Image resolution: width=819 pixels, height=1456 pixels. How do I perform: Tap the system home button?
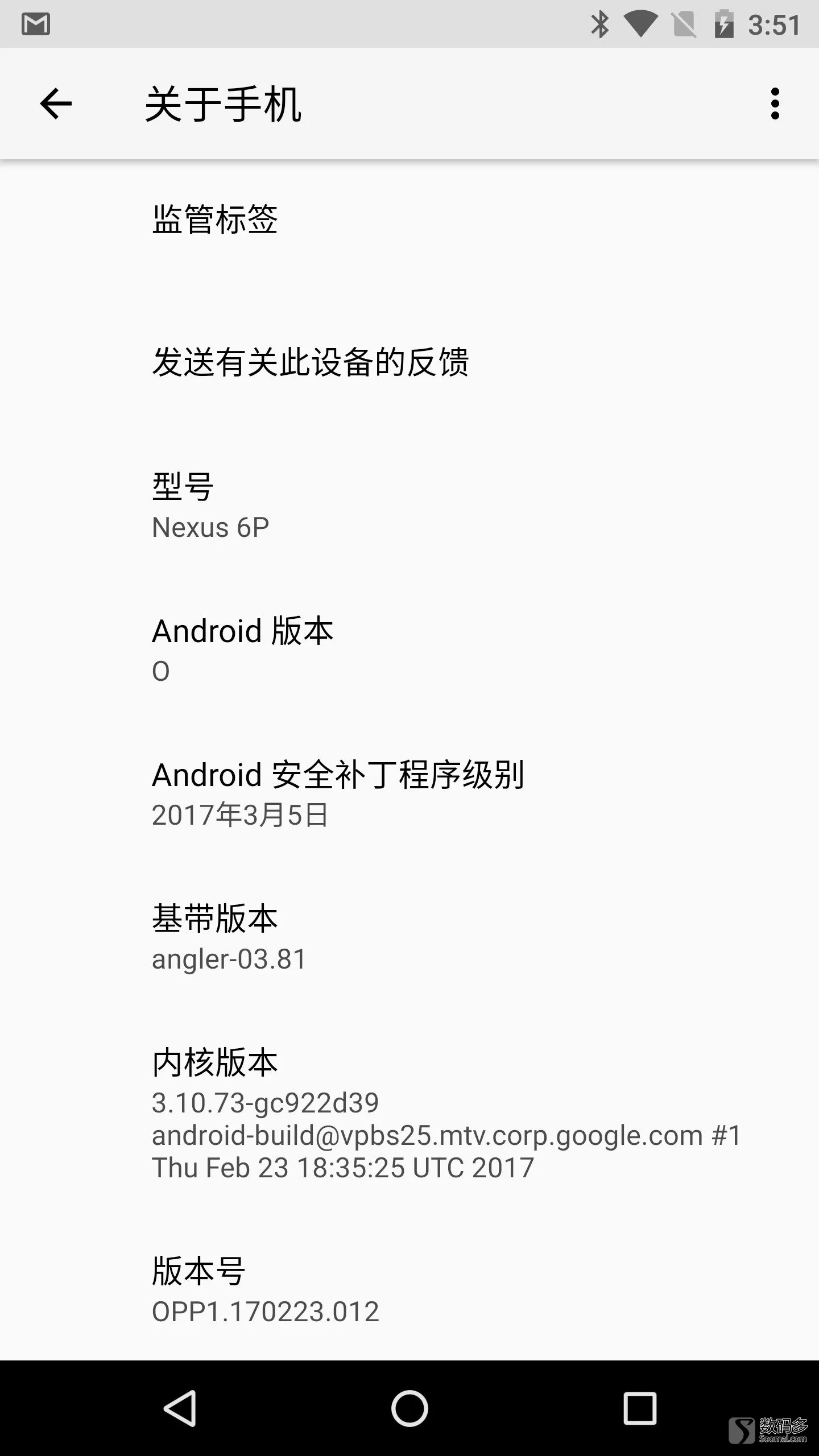pos(409,1408)
